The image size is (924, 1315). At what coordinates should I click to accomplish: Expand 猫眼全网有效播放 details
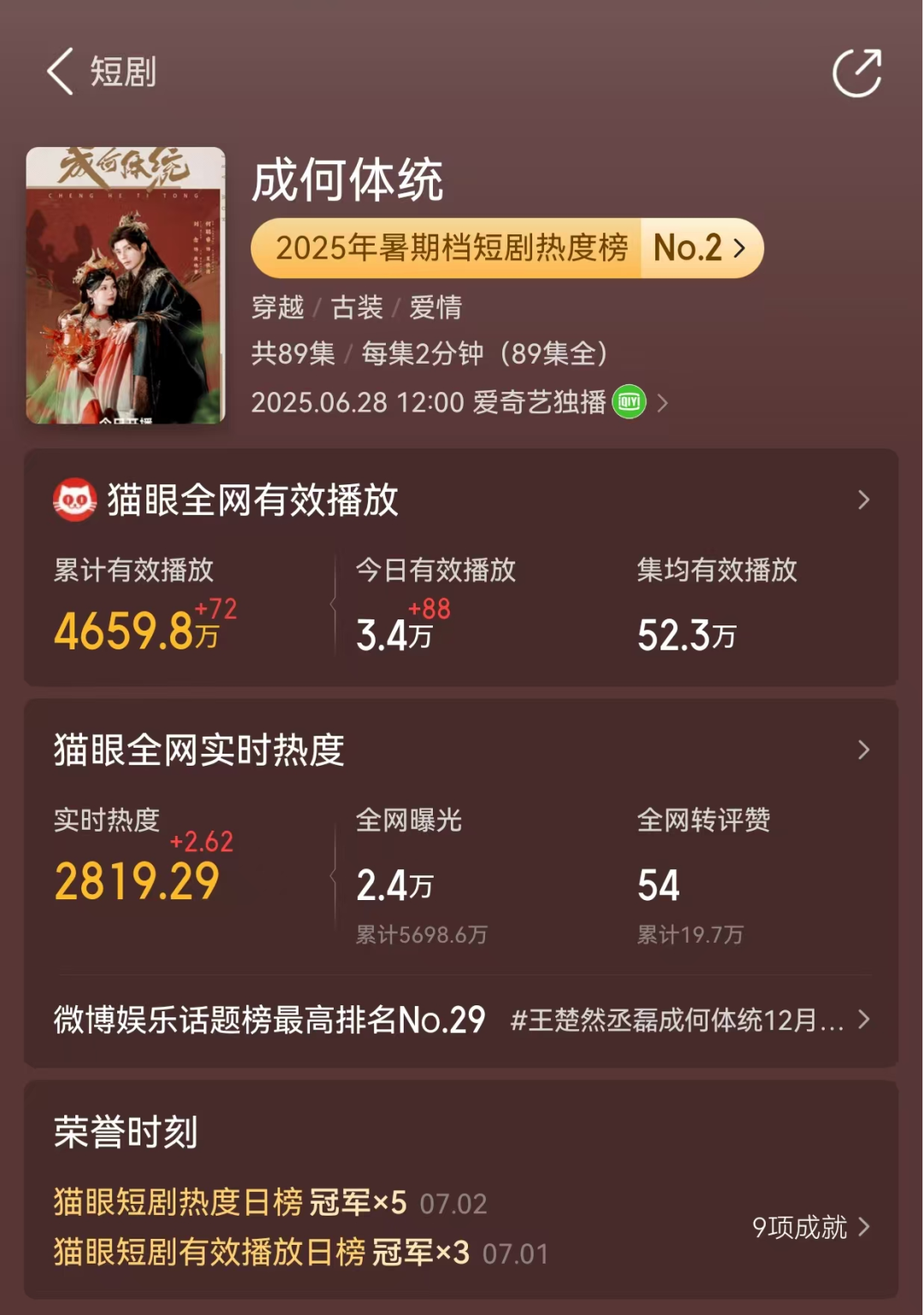(x=863, y=500)
